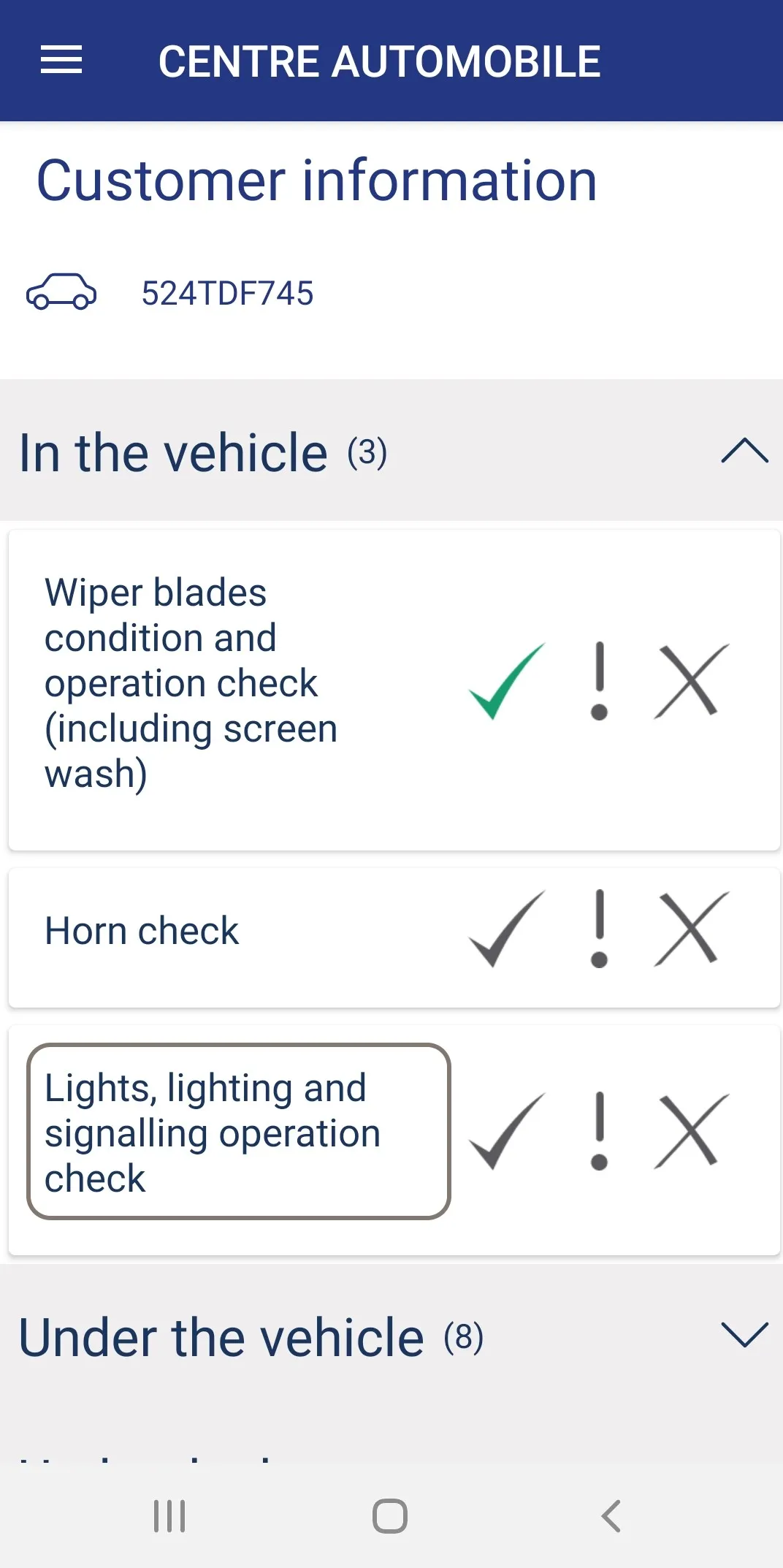This screenshot has height=1568, width=783.
Task: Open the Lights, lighting and signalling item
Action: 239,1131
